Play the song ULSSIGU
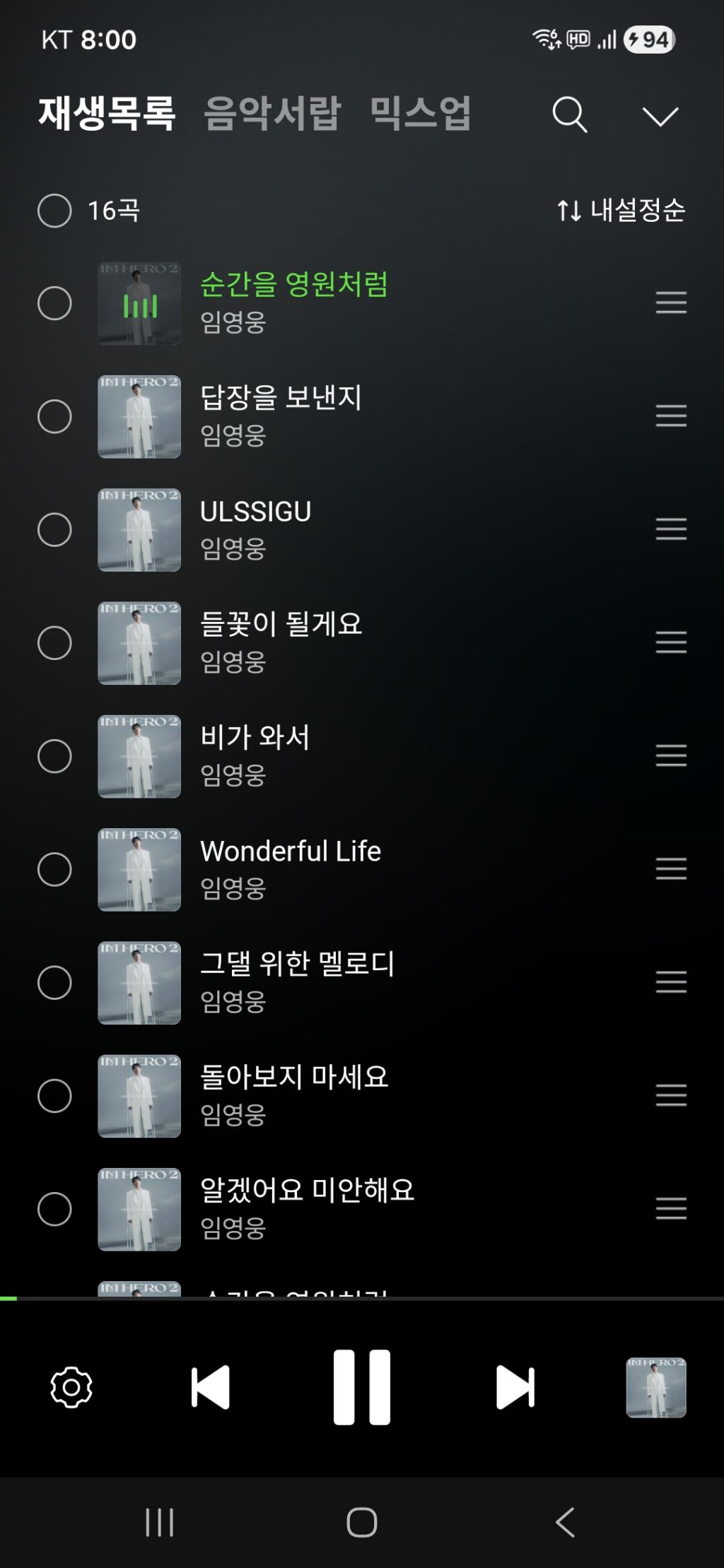724x1568 pixels. pyautogui.click(x=255, y=512)
